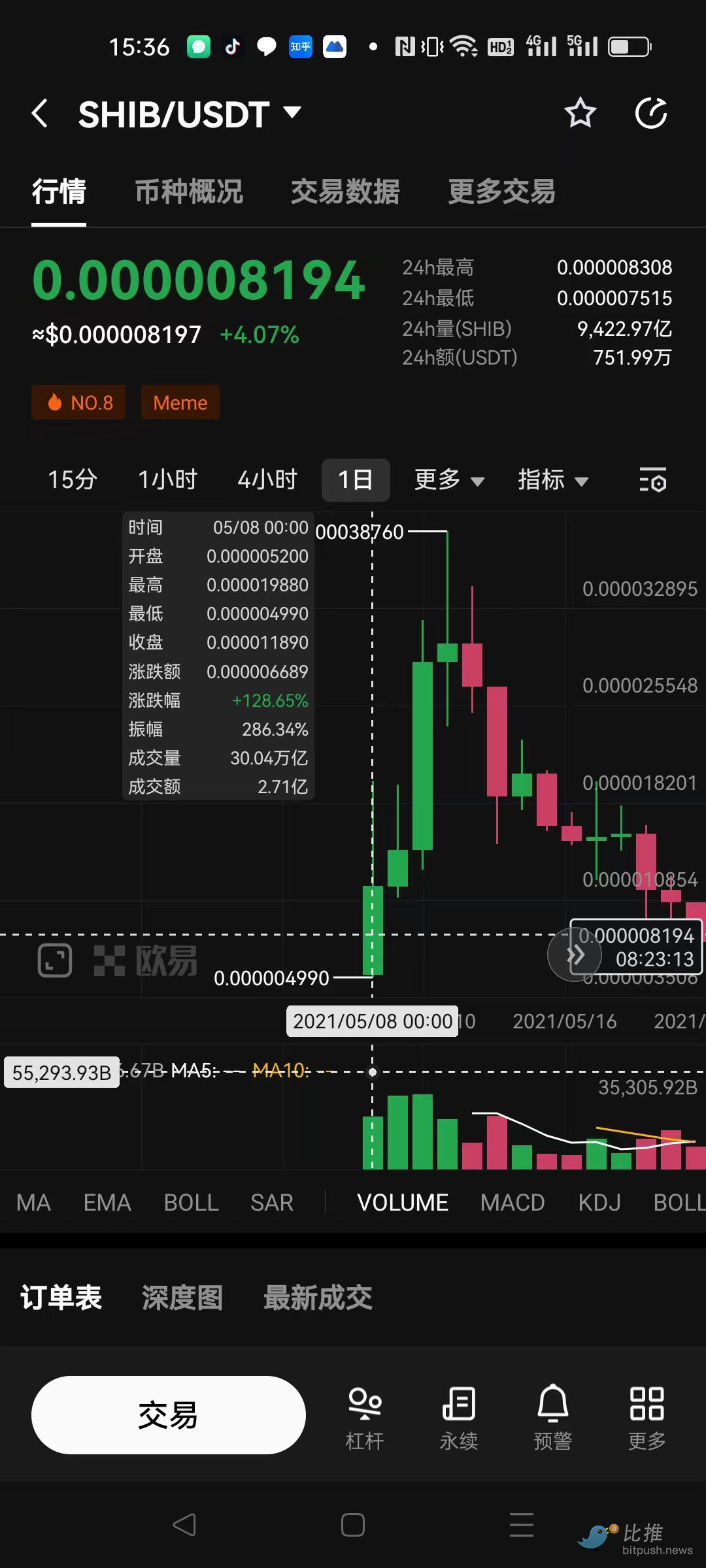This screenshot has height=1568, width=706.
Task: Select the 1小时 chart interval
Action: [167, 480]
